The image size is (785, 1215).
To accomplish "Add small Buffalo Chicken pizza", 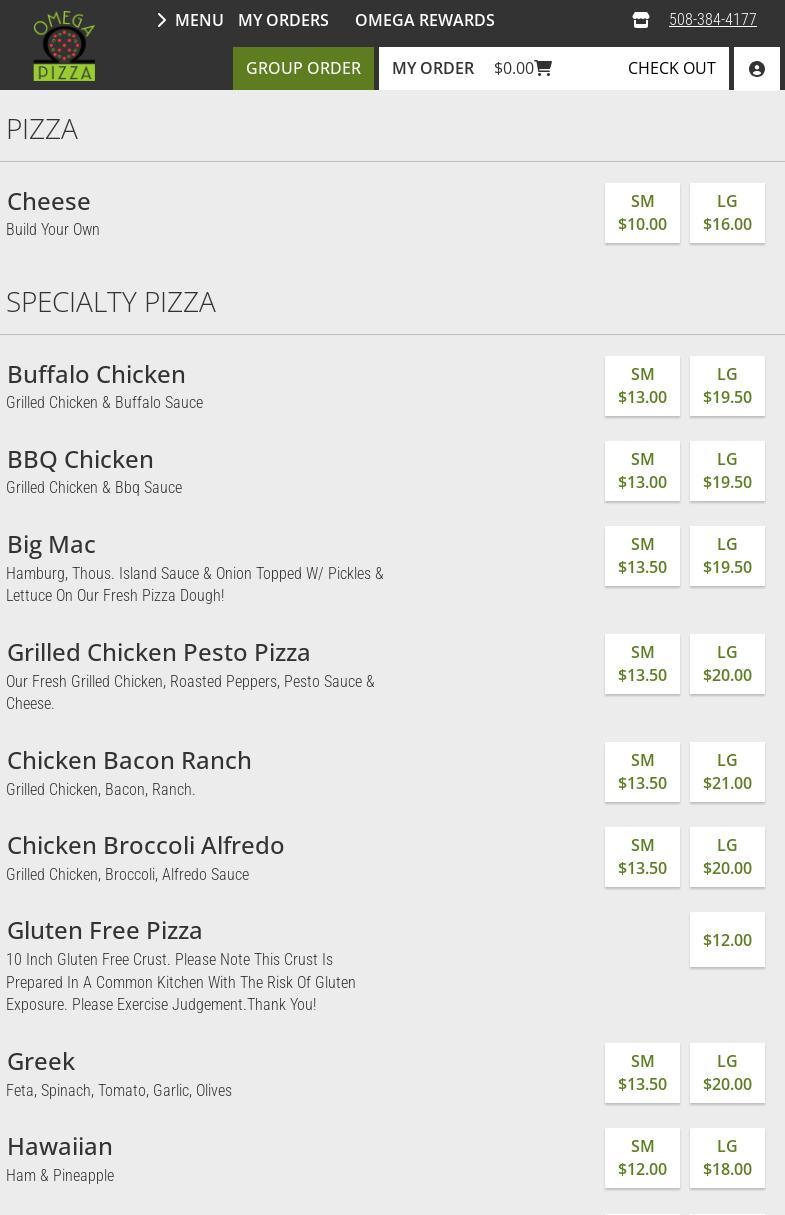I will [642, 386].
